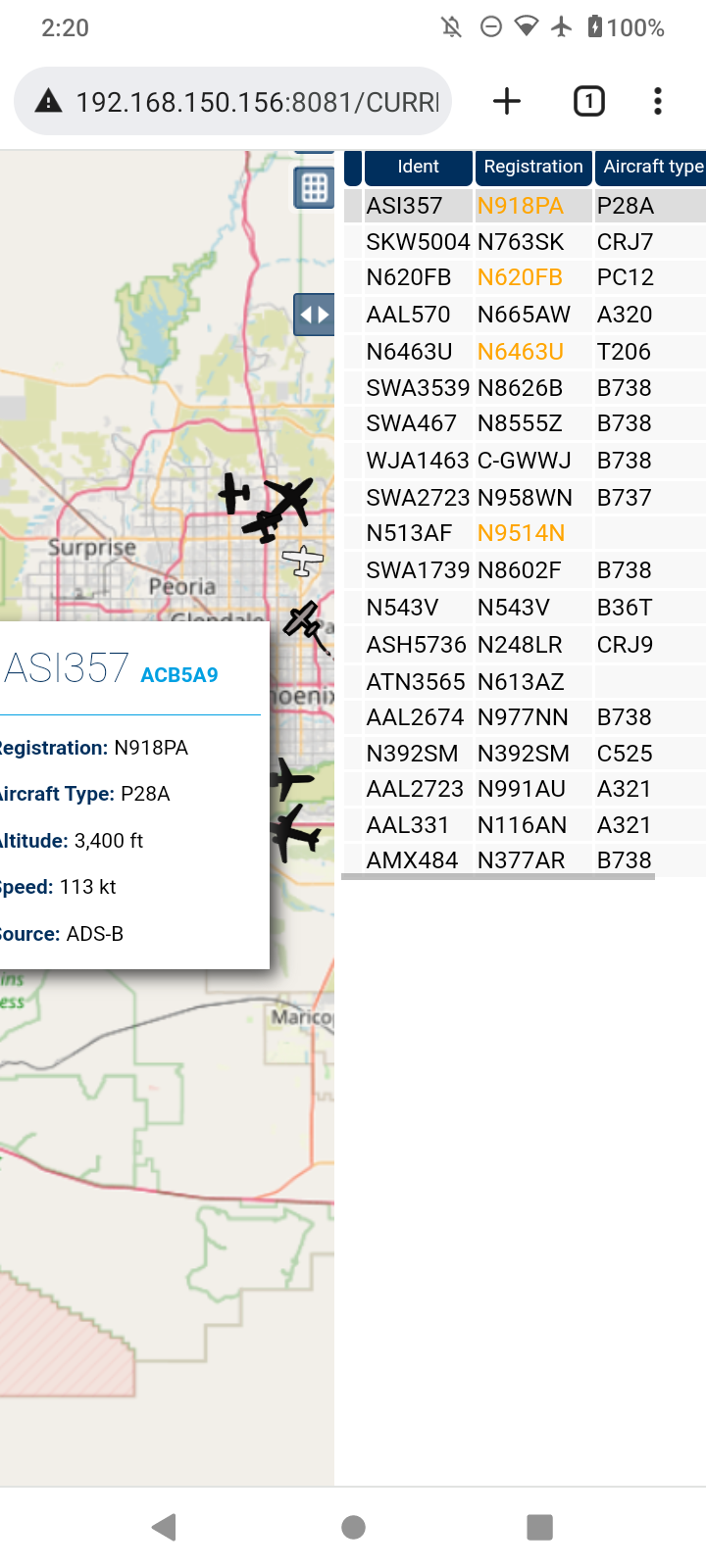The height and width of the screenshot is (1568, 706).
Task: Select the SKW5004 aircraft row
Action: click(525, 242)
